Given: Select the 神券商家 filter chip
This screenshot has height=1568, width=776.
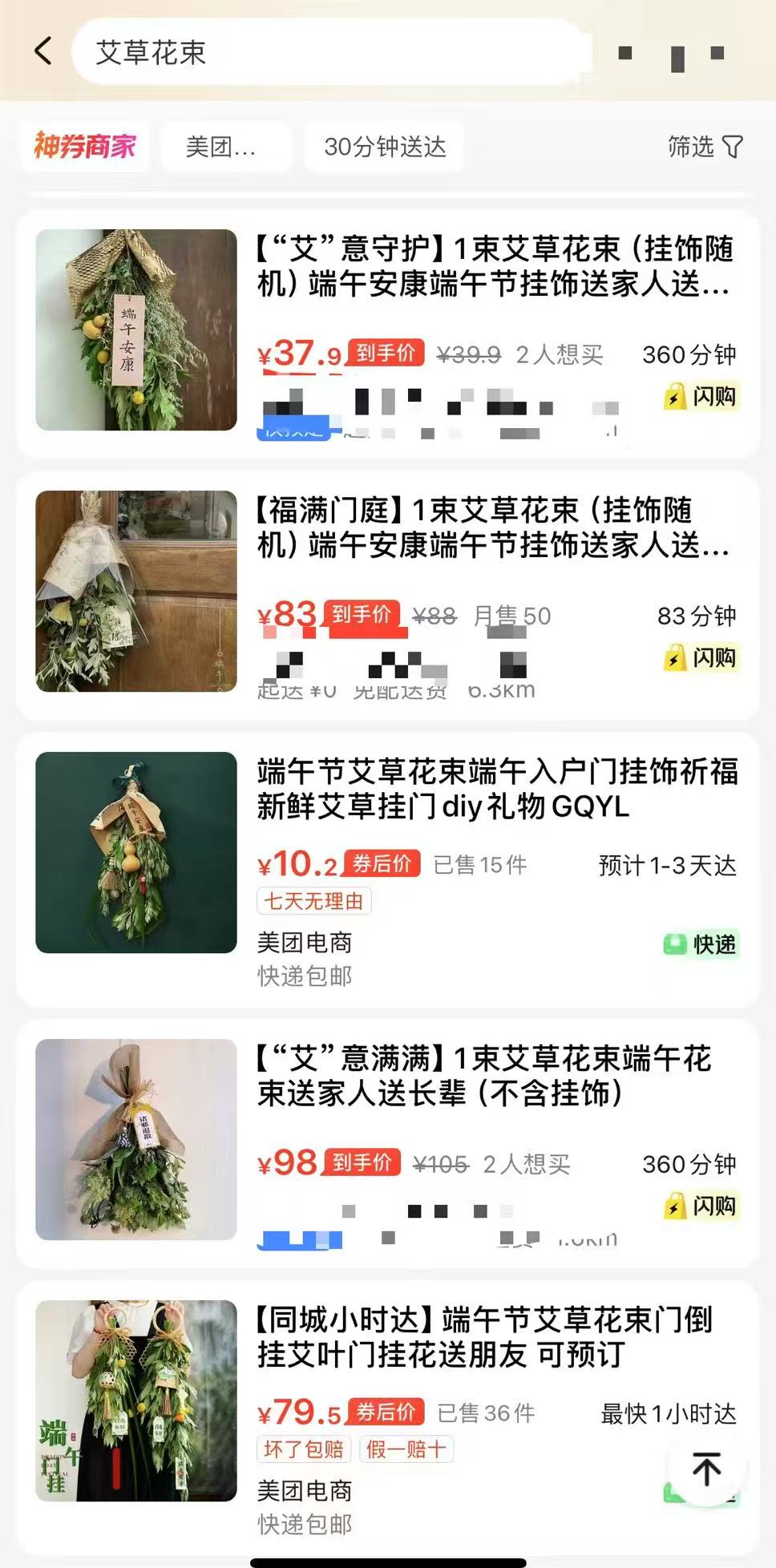Looking at the screenshot, I should tap(86, 146).
